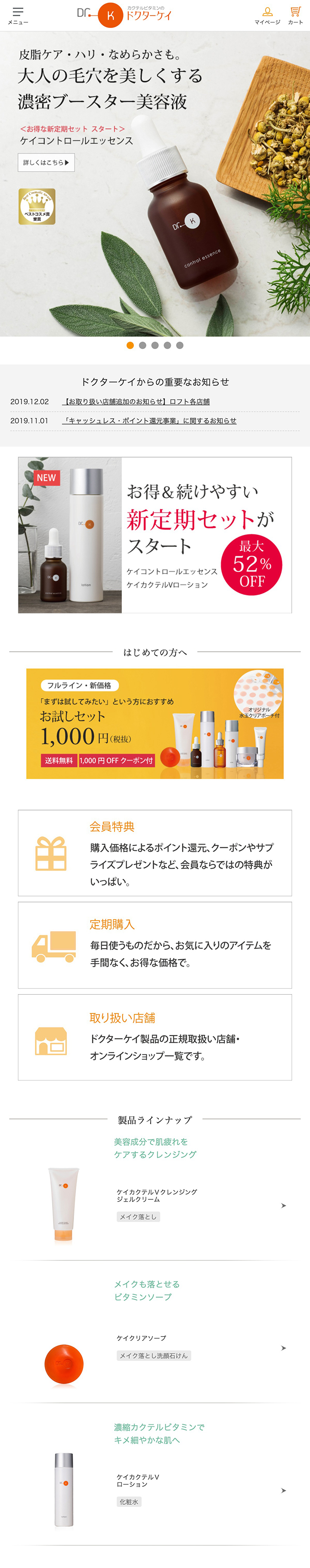This screenshot has height=1568, width=310.
Task: Open the 定期購入 card
Action: (155, 945)
